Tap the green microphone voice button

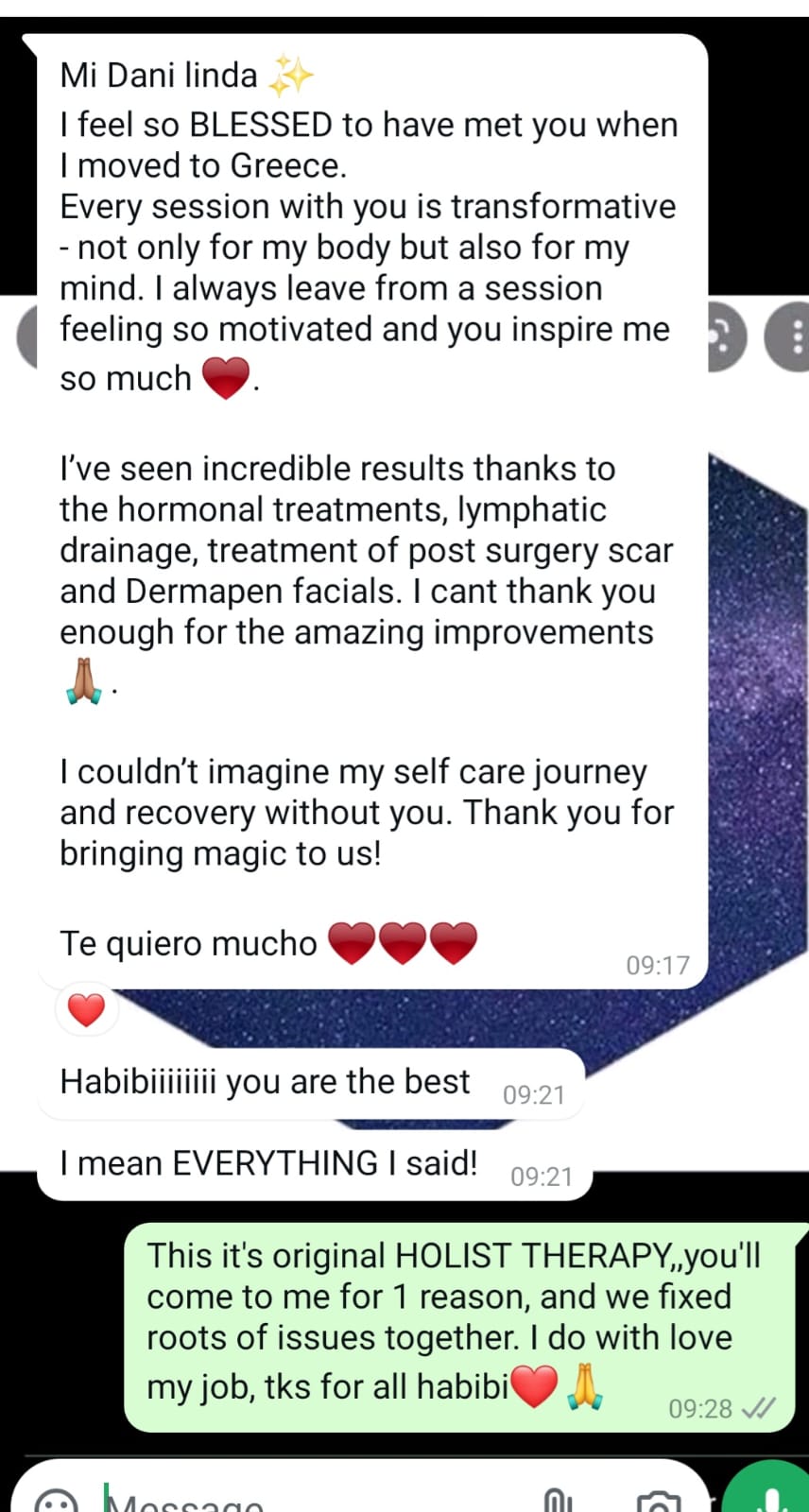click(770, 1495)
